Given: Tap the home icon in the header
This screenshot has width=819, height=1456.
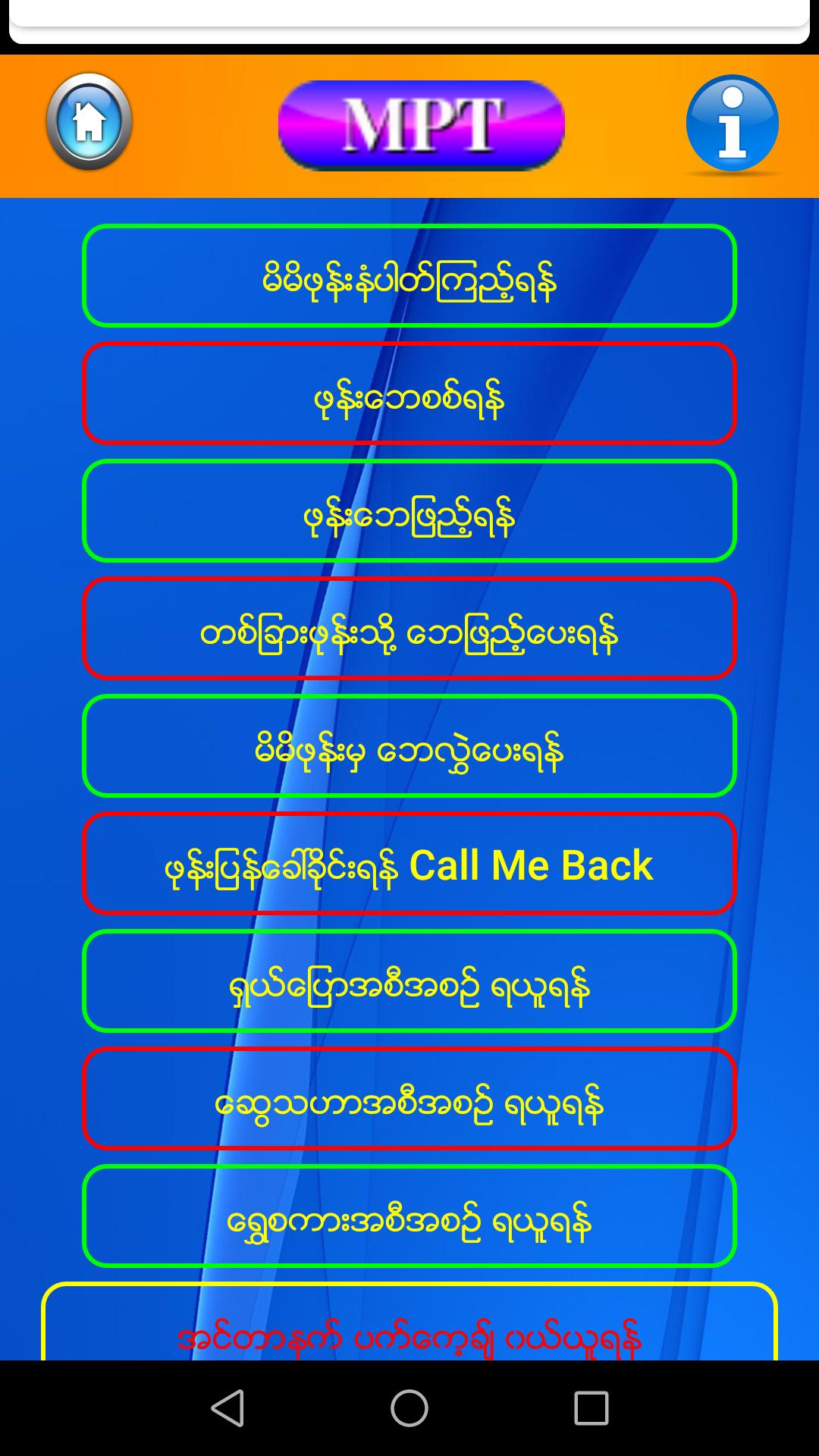Looking at the screenshot, I should (89, 121).
